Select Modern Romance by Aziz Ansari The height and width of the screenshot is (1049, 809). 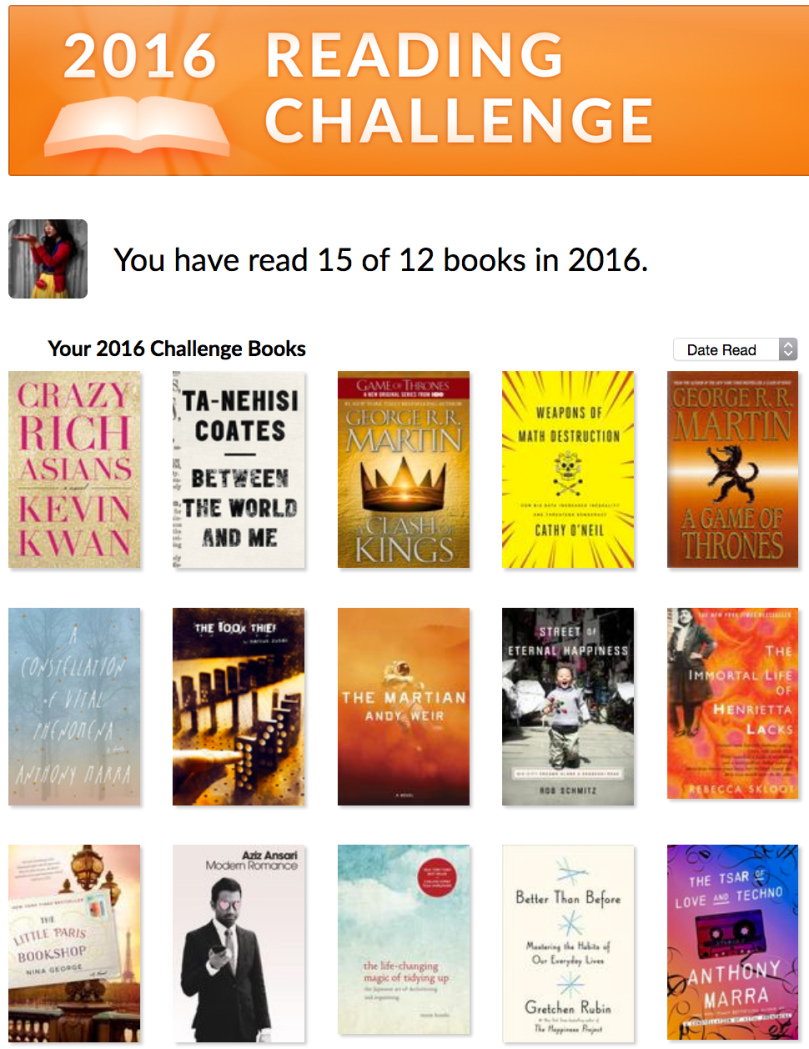pos(238,943)
